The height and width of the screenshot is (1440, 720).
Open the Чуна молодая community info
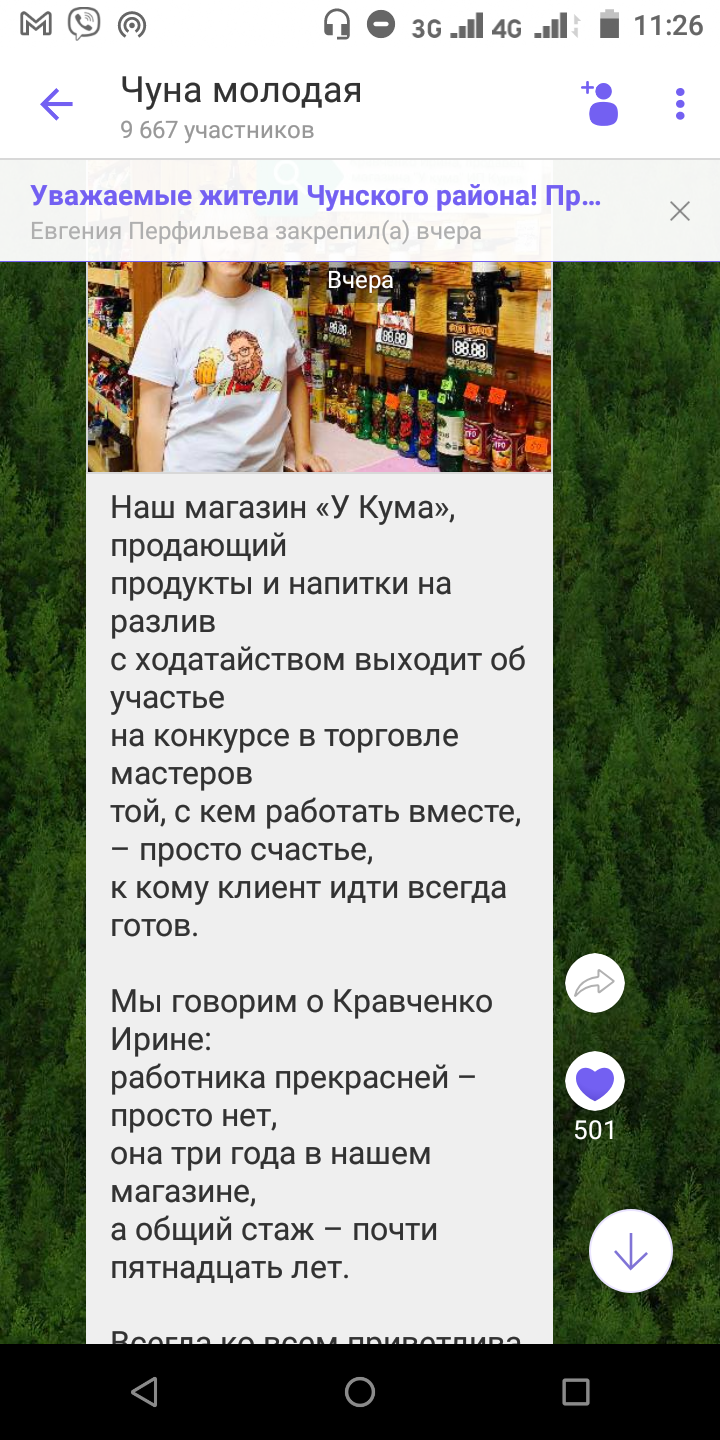(x=240, y=106)
